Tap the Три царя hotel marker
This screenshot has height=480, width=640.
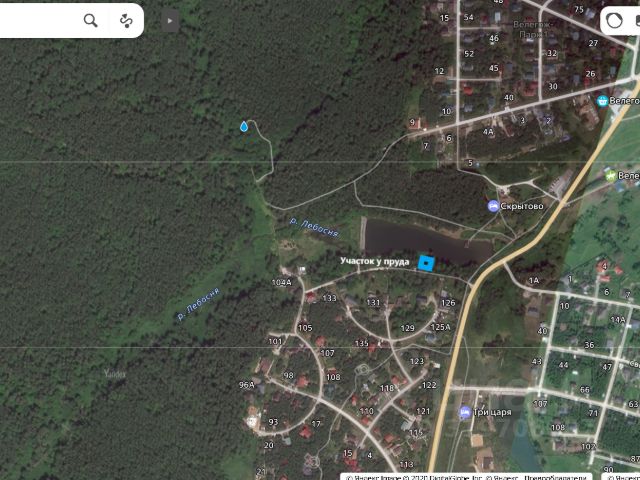pos(465,412)
